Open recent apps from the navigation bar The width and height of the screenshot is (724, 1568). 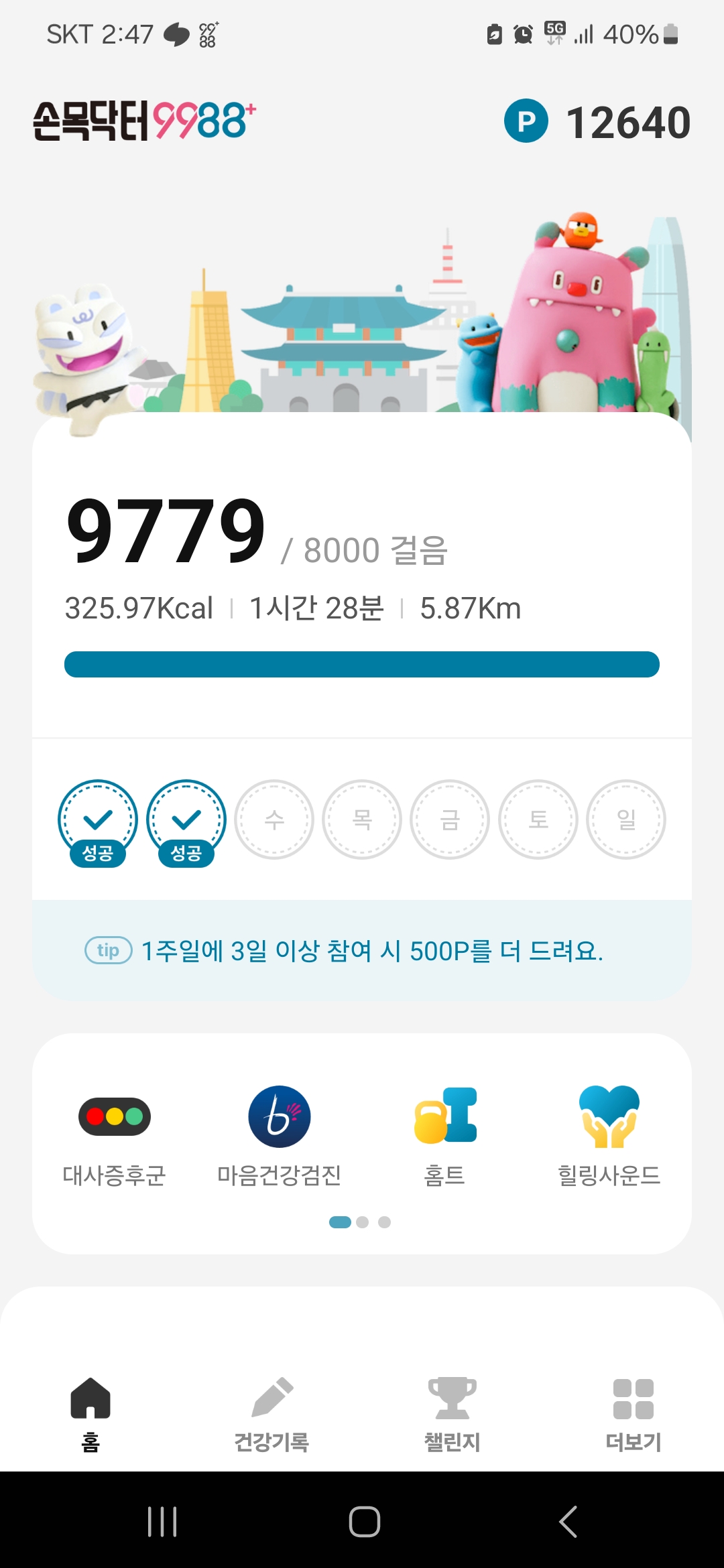coord(162,1521)
